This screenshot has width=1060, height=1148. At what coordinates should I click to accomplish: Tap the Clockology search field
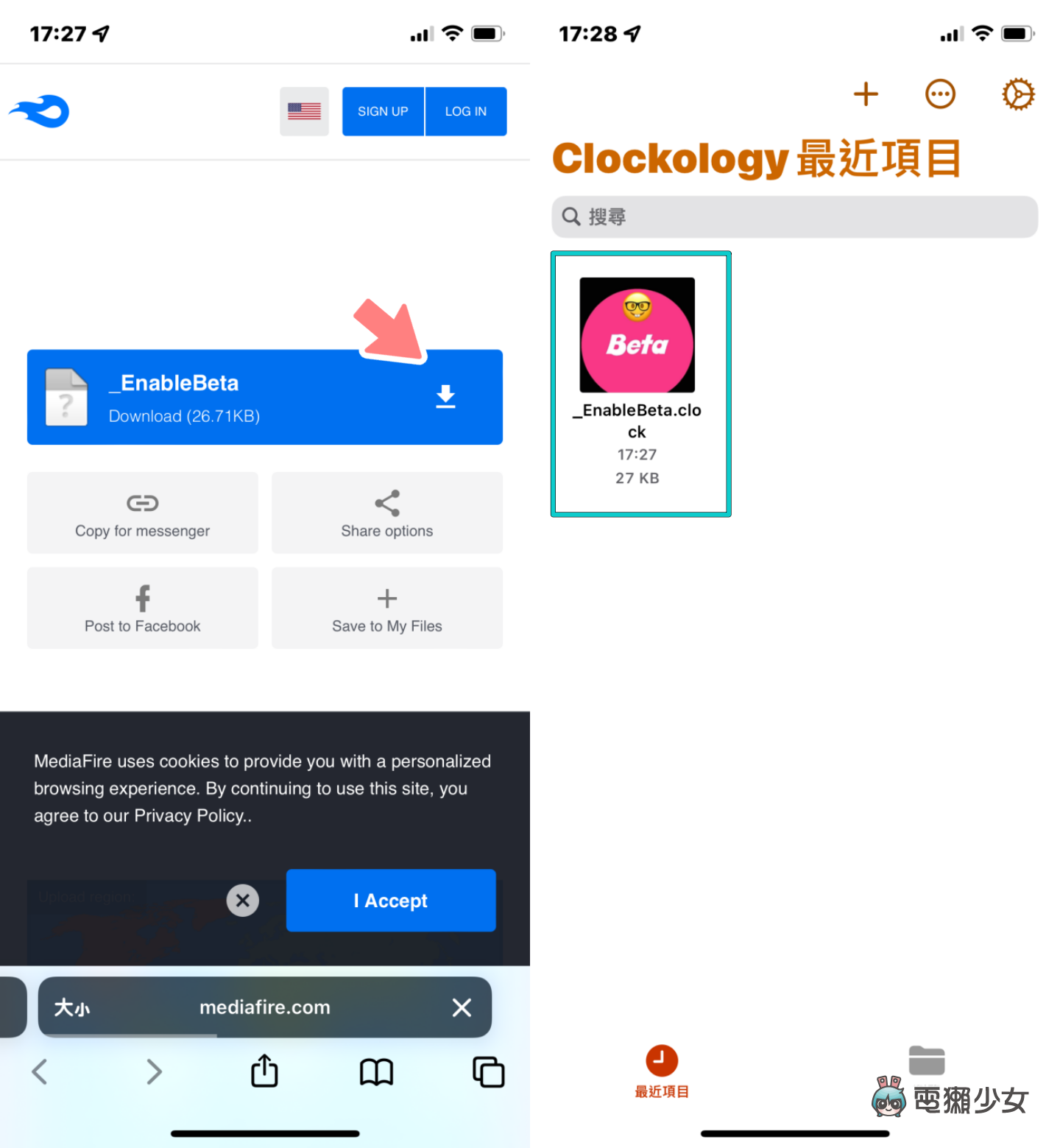click(x=795, y=216)
